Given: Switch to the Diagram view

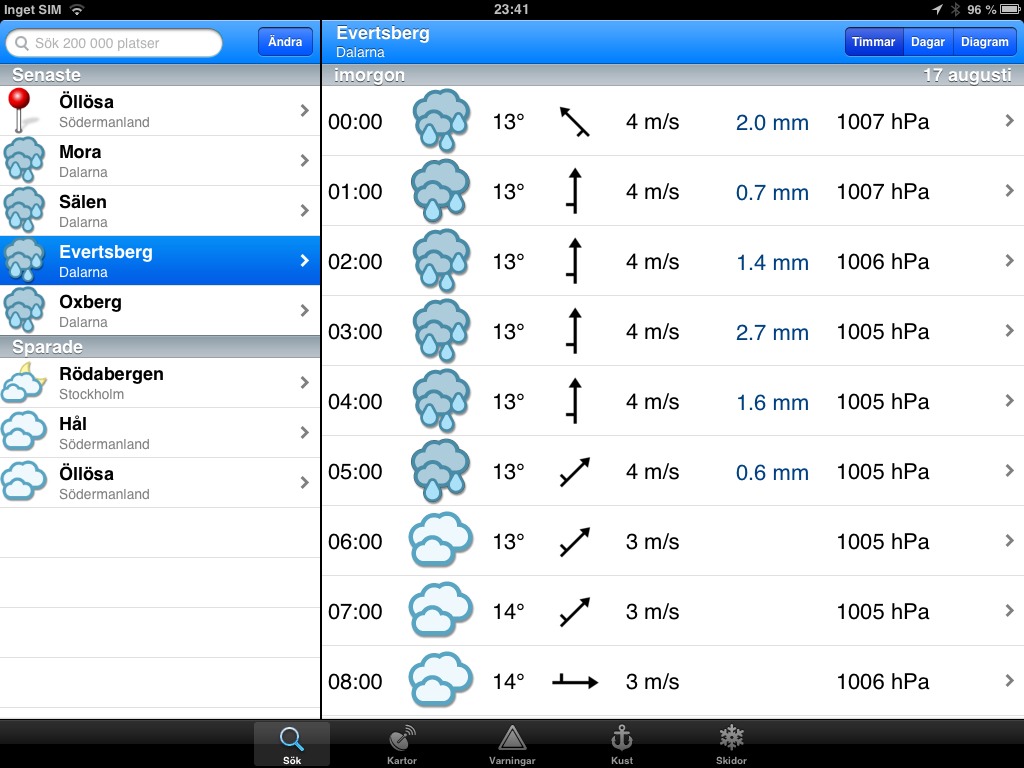Looking at the screenshot, I should click(984, 42).
